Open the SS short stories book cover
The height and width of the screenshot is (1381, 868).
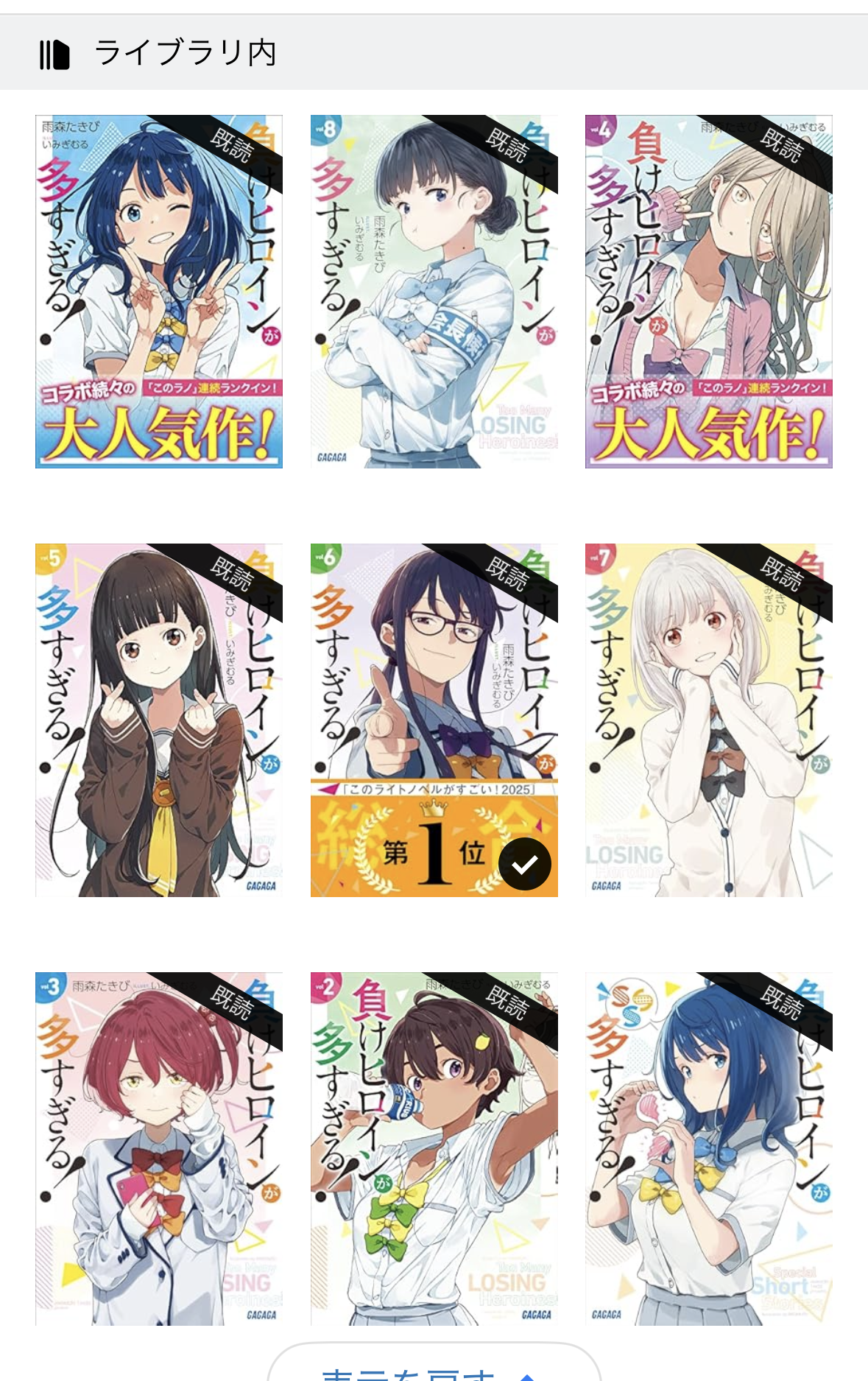pos(708,1149)
